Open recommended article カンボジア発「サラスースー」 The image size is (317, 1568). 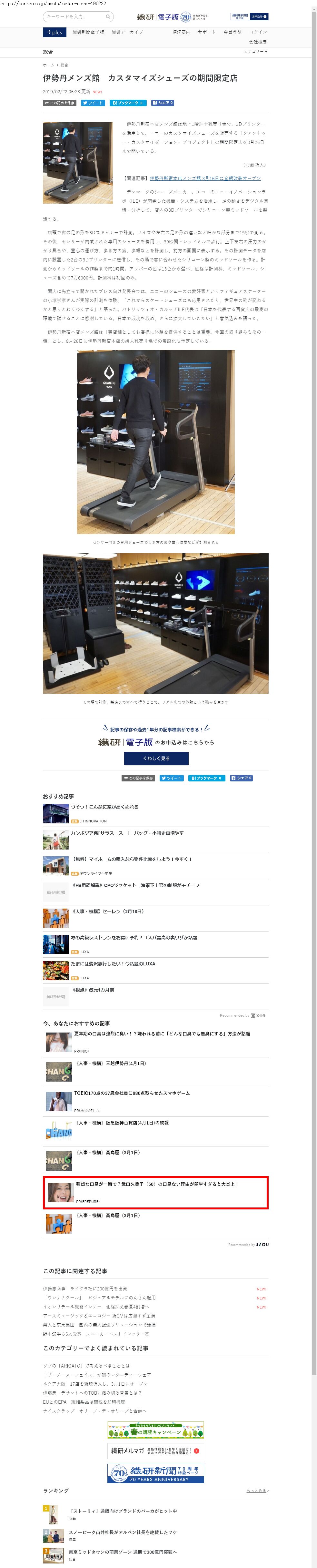coord(126,833)
